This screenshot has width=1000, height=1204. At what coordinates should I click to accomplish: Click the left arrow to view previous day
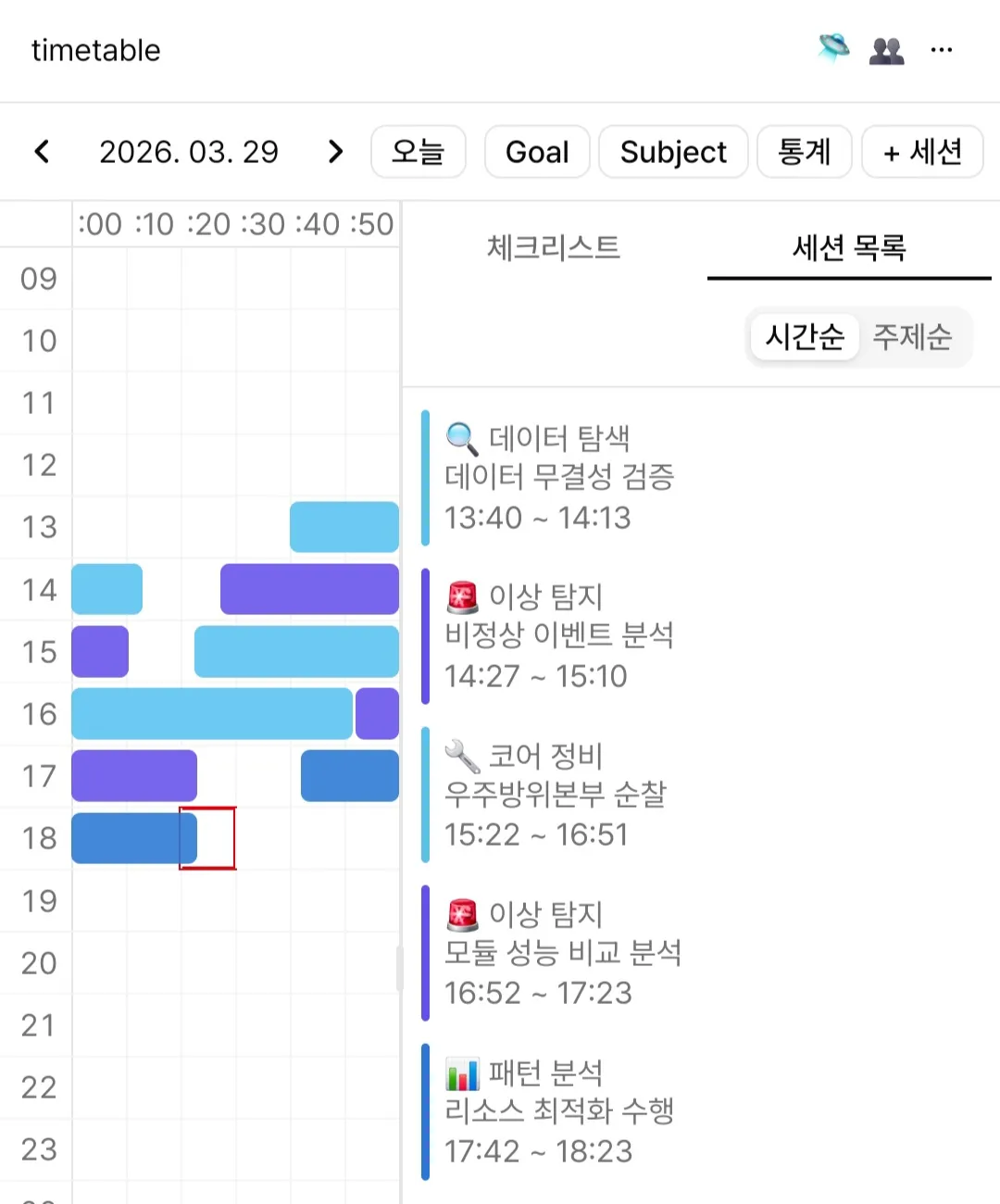41,151
